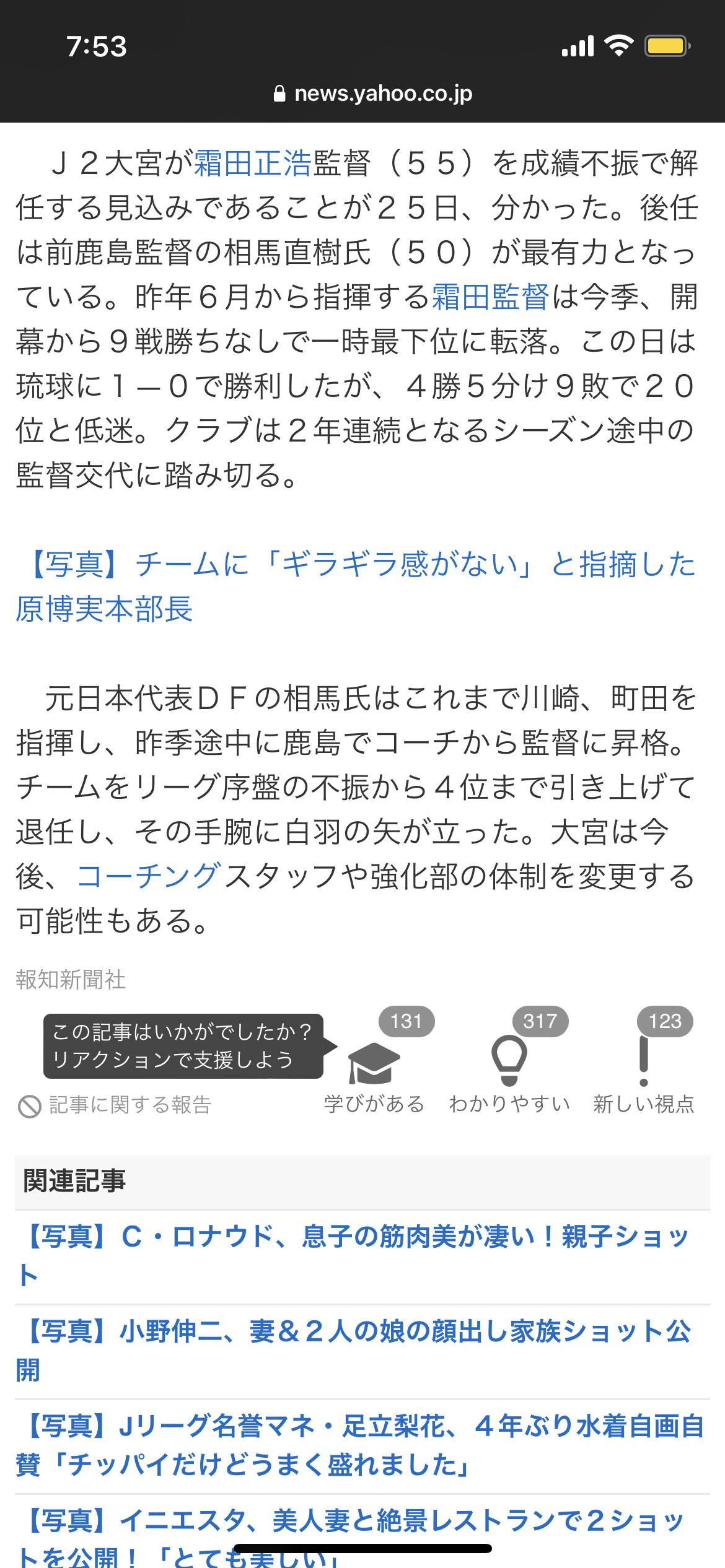Viewport: 725px width, 1568px height.
Task: Open the 霜田正浩 name link
Action: tap(253, 163)
